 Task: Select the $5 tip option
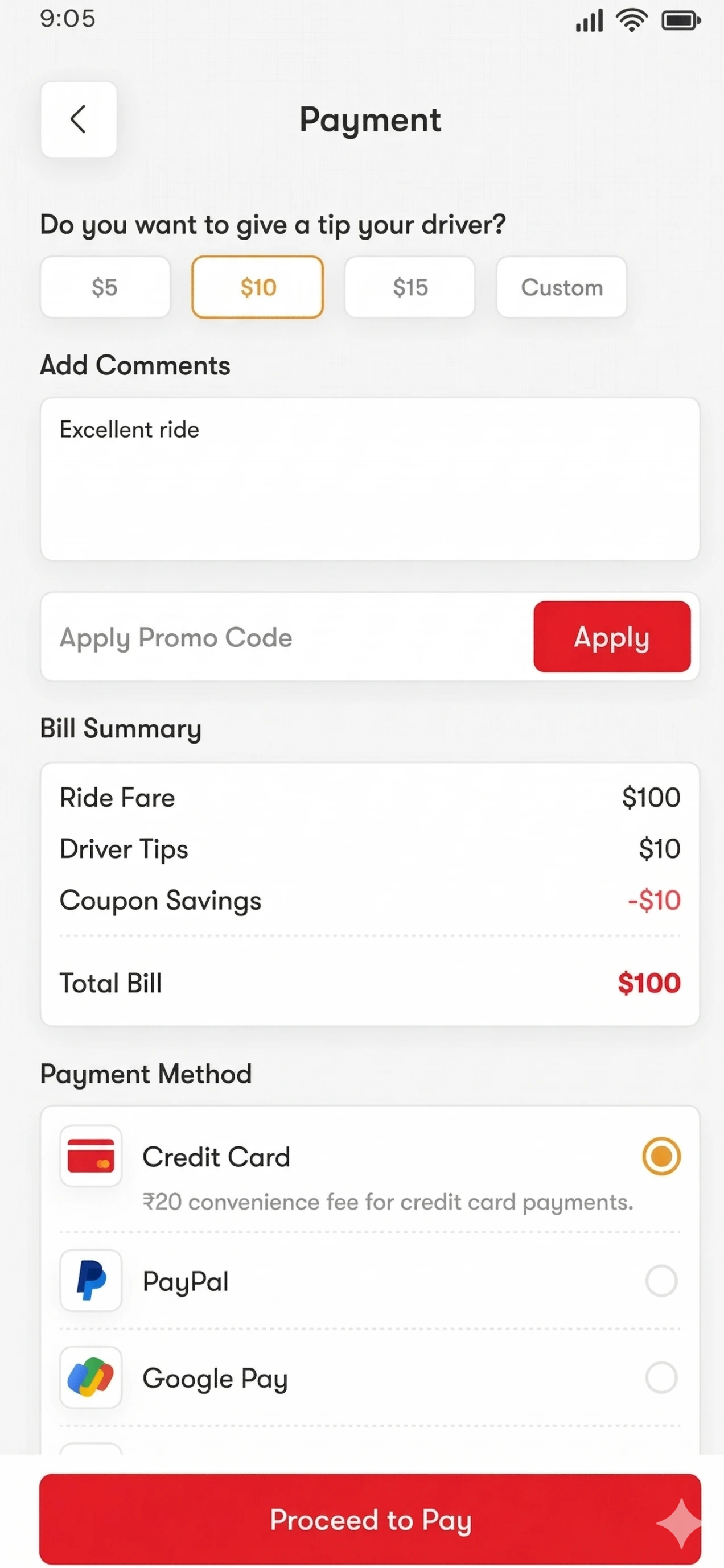click(x=105, y=287)
